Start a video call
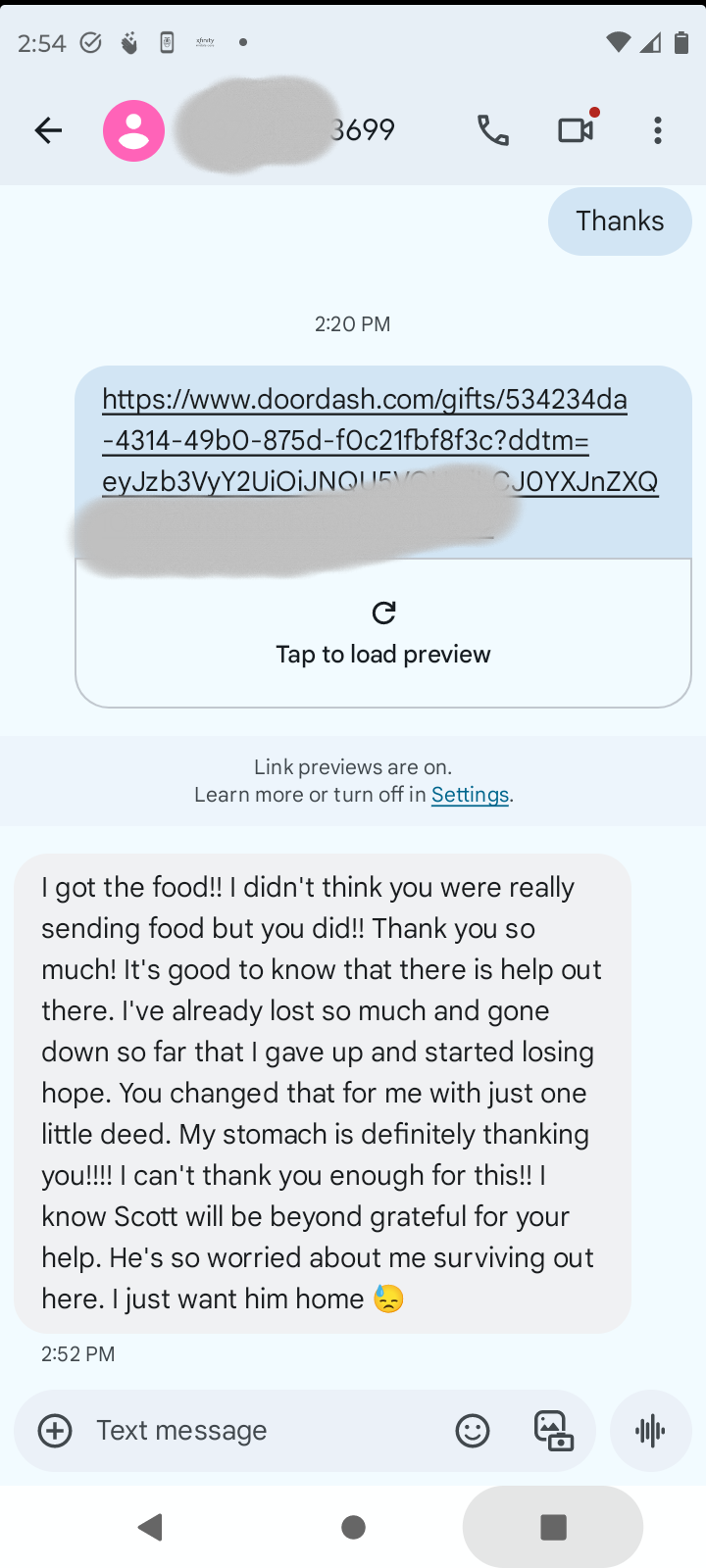The image size is (706, 1568). pyautogui.click(x=577, y=129)
